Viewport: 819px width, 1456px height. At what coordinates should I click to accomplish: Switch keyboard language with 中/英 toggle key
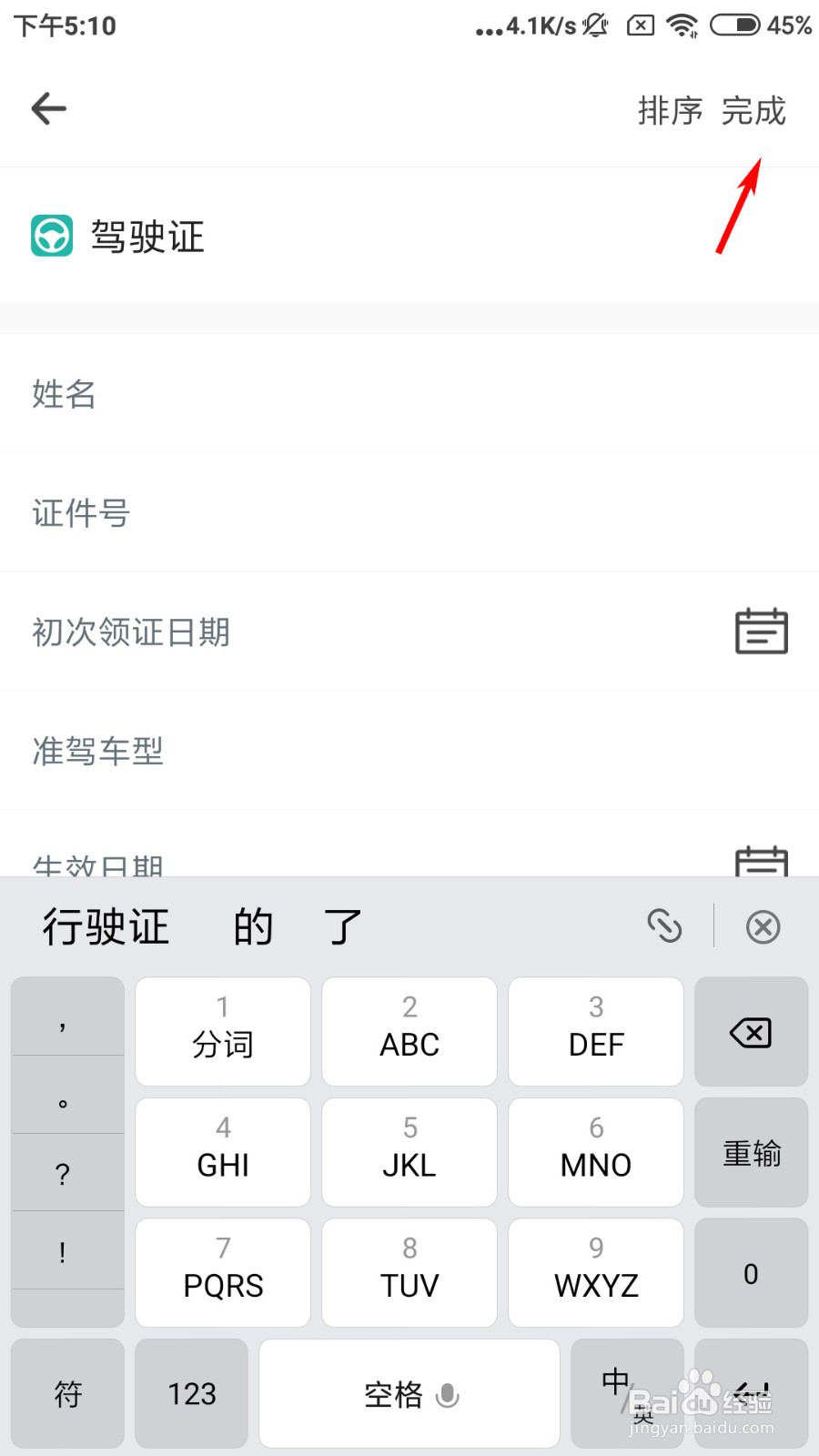pos(626,1393)
